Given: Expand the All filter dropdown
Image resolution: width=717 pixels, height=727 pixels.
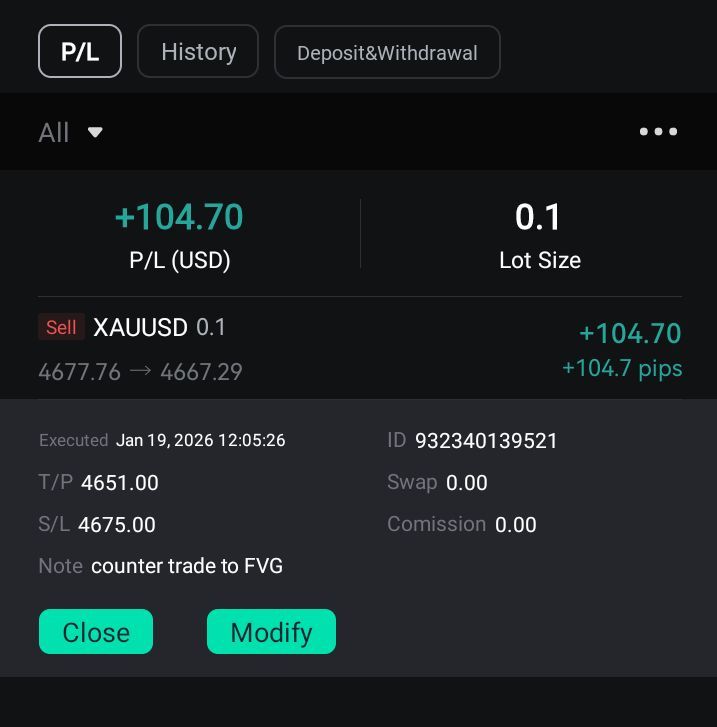Looking at the screenshot, I should click(x=70, y=132).
